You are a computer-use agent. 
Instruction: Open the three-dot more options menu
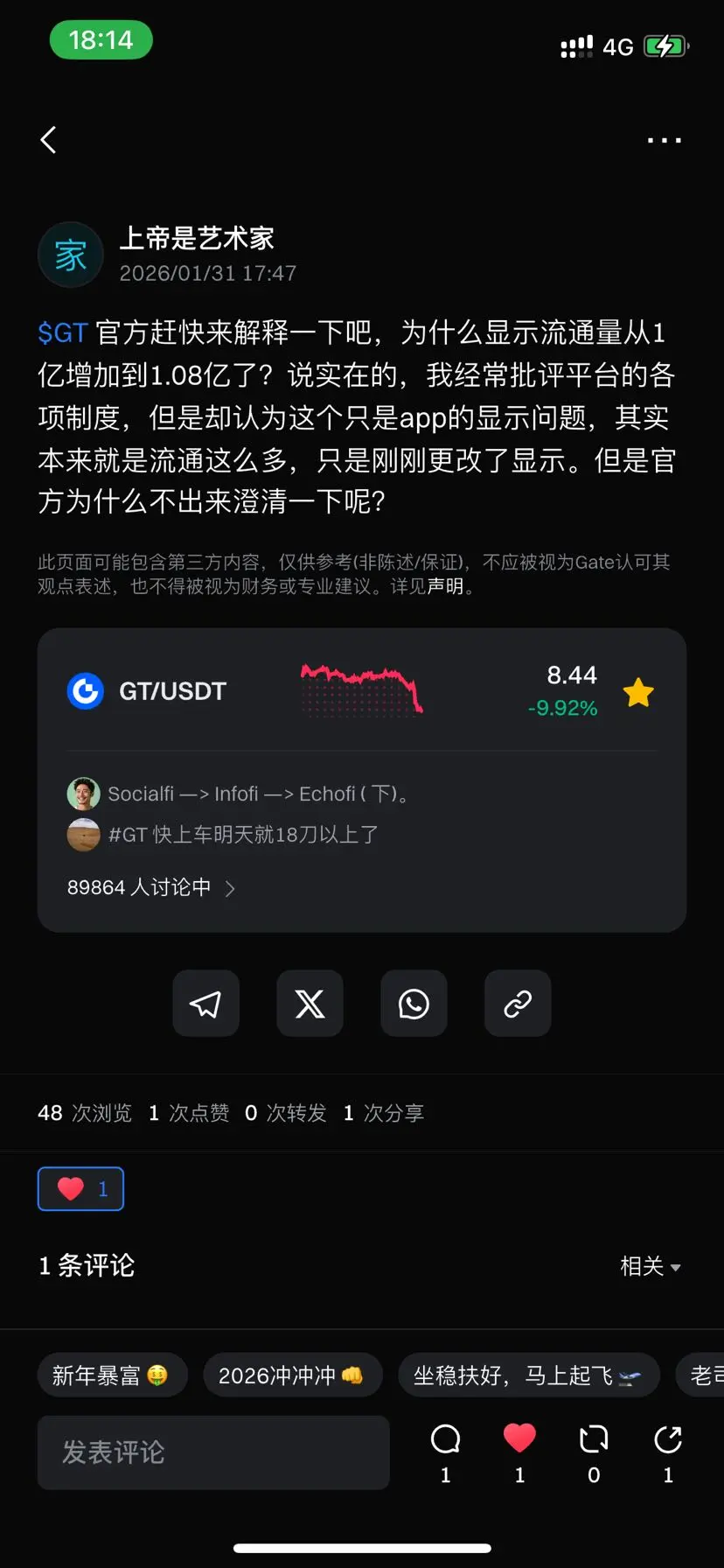pyautogui.click(x=664, y=139)
